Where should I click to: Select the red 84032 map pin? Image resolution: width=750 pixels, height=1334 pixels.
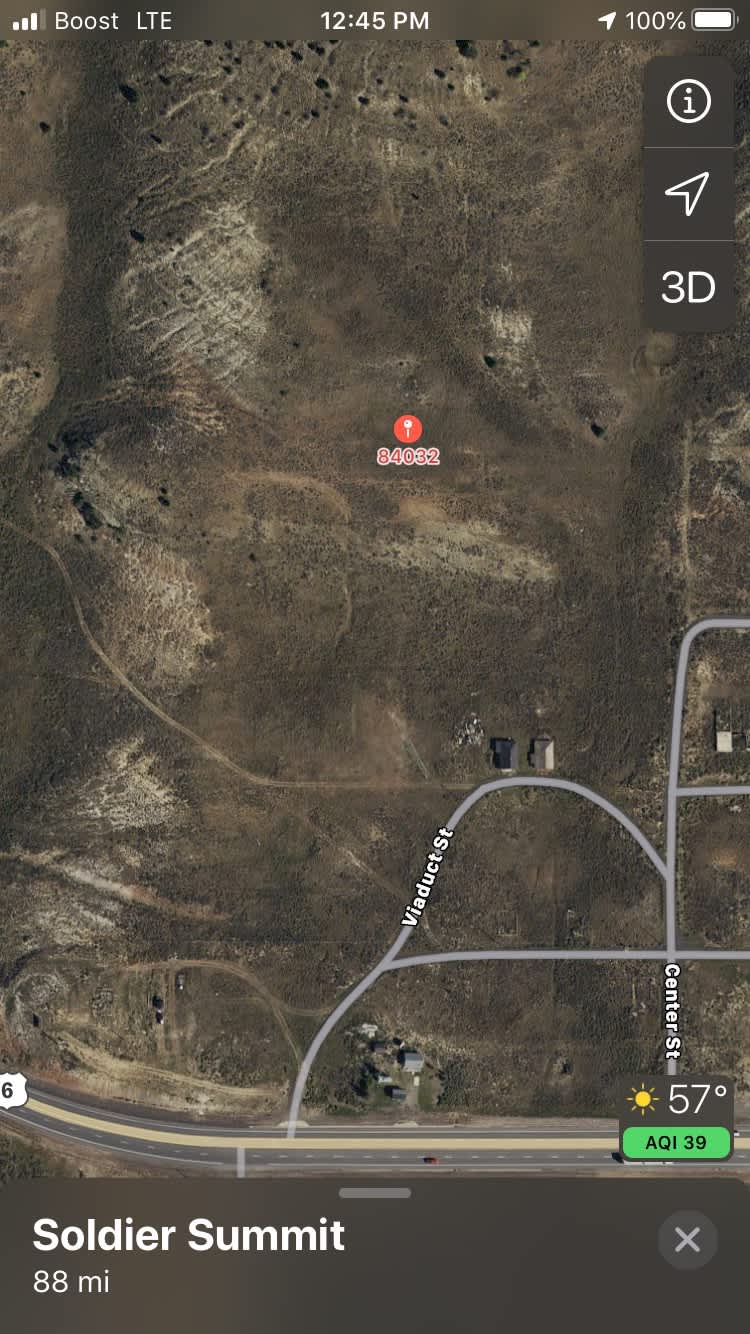click(x=407, y=431)
